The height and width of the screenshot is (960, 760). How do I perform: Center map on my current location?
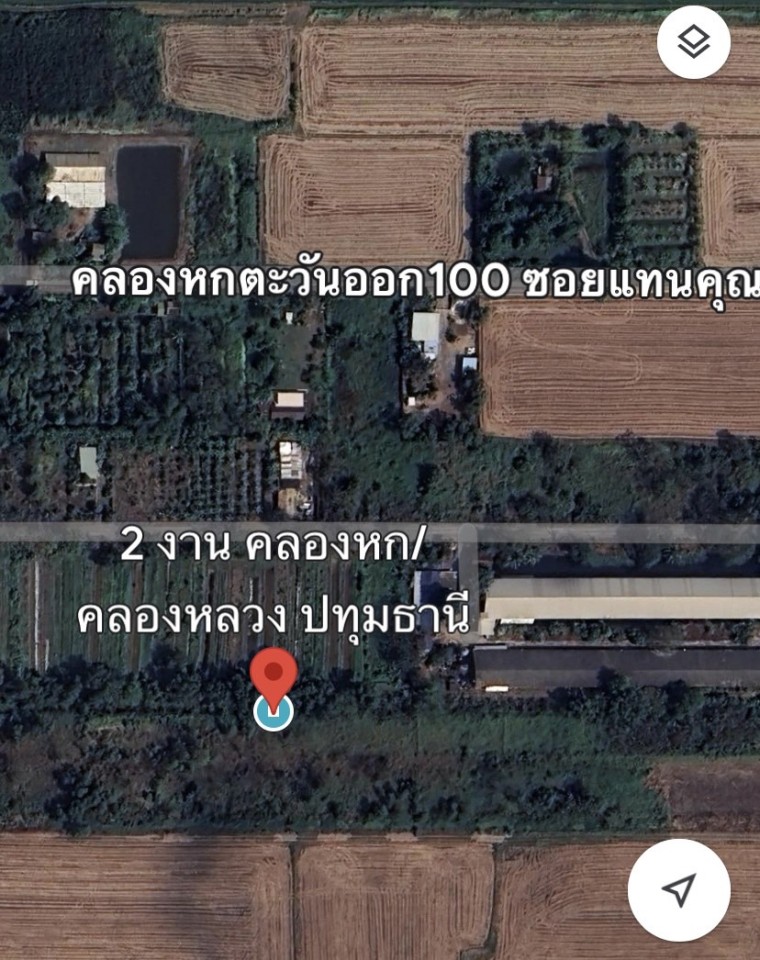coord(679,889)
